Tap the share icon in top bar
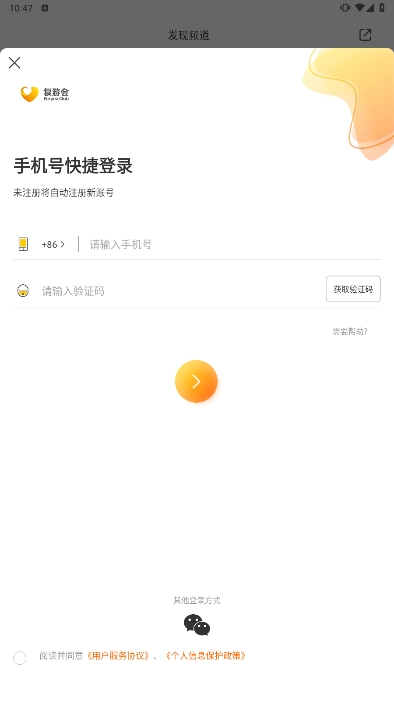Image resolution: width=394 pixels, height=702 pixels. pos(365,35)
